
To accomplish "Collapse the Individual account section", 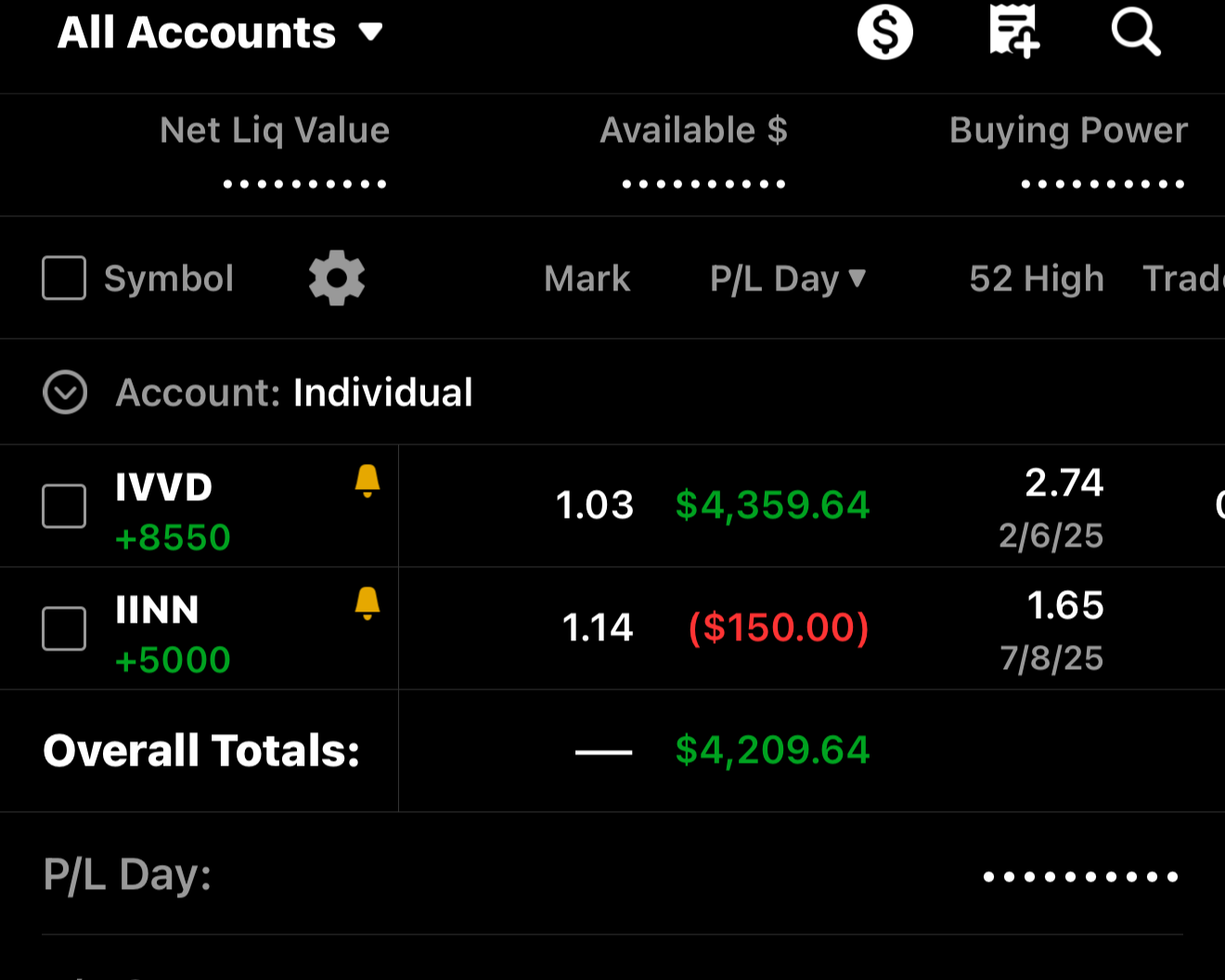I will tap(65, 393).
